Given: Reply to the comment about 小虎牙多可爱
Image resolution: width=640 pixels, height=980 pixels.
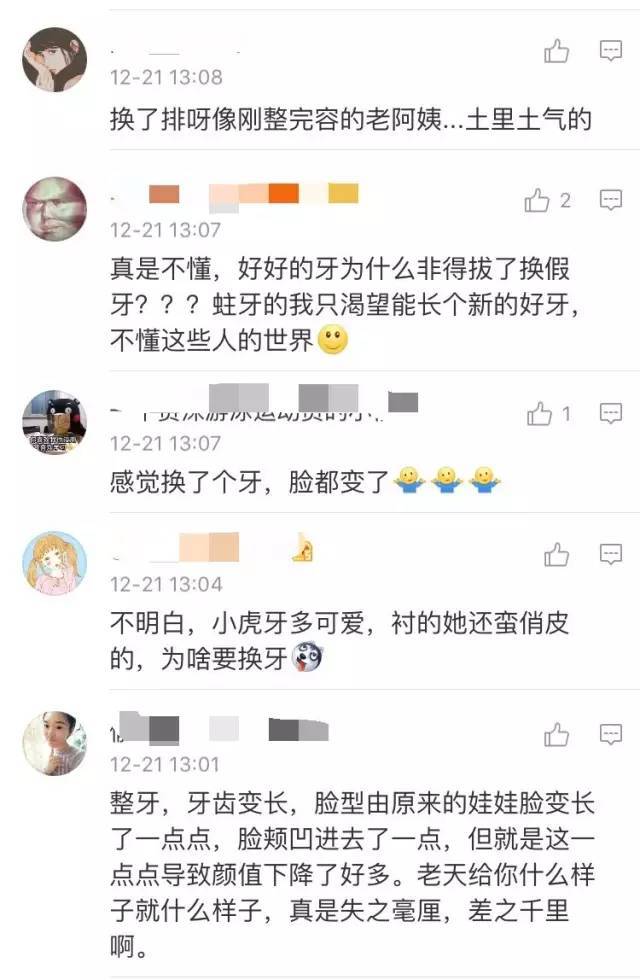Looking at the screenshot, I should tap(611, 553).
